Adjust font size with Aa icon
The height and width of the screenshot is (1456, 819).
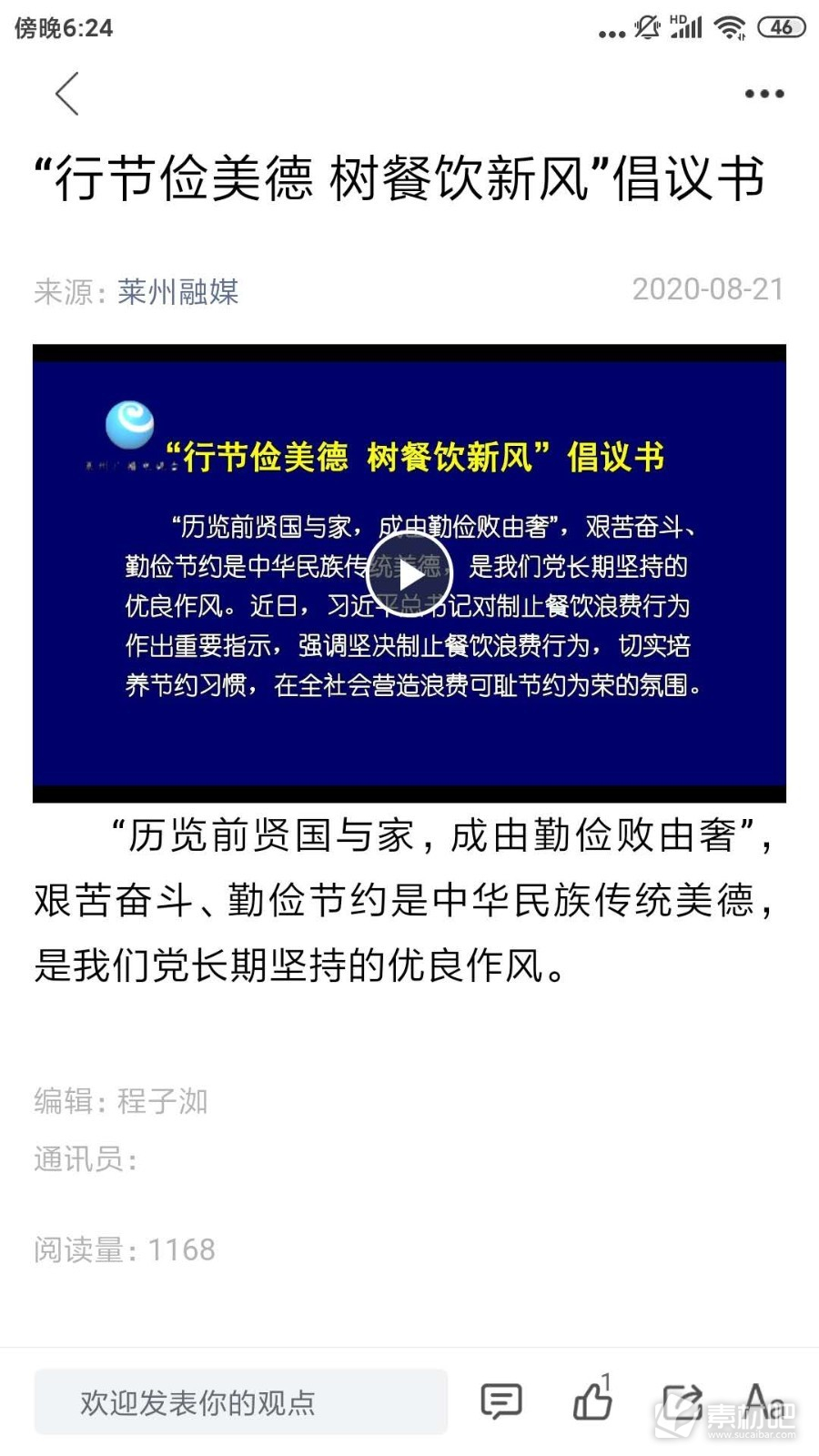click(763, 1401)
